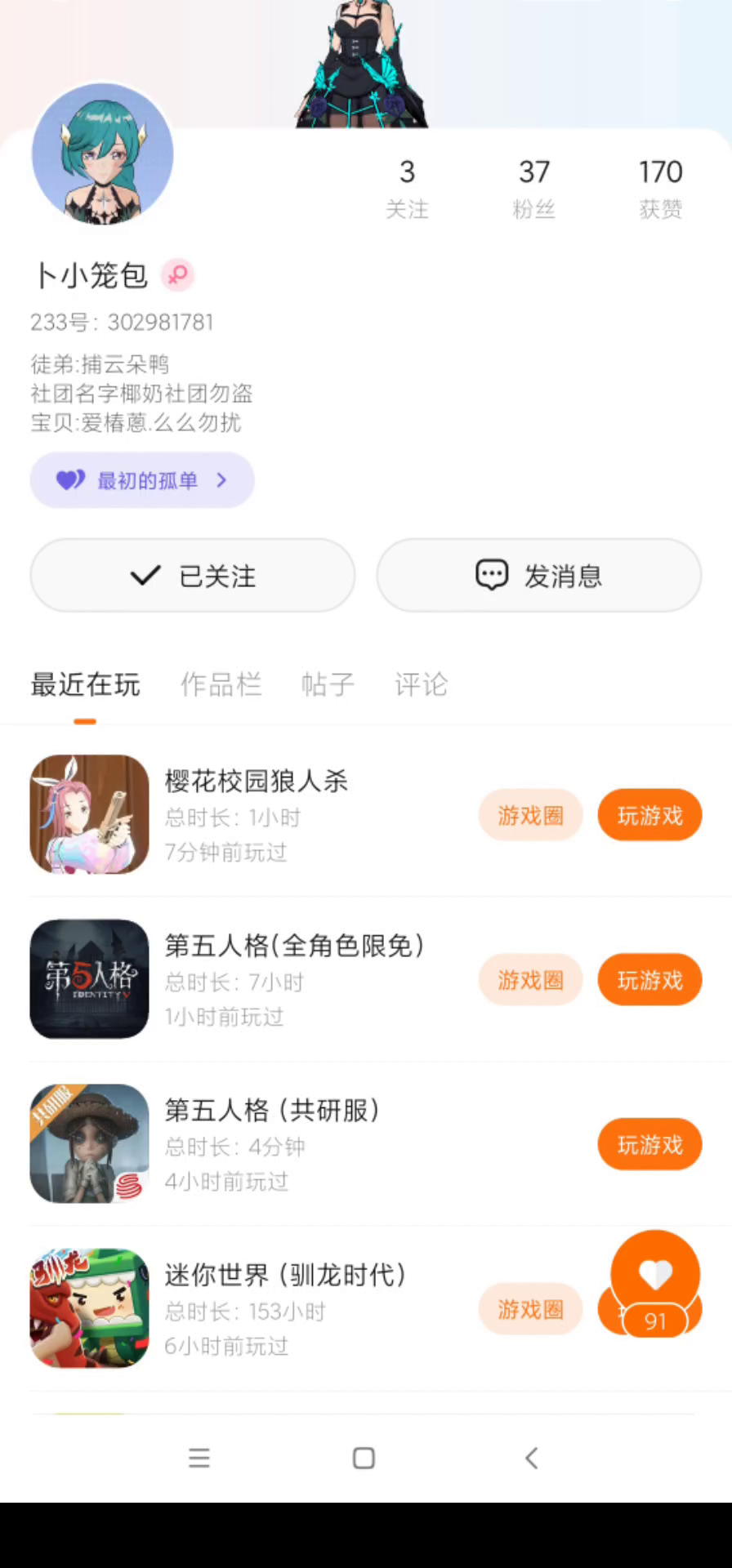Open 游戏圈 for 樱花校园狼人杀
This screenshot has height=1568, width=732.
coord(530,815)
